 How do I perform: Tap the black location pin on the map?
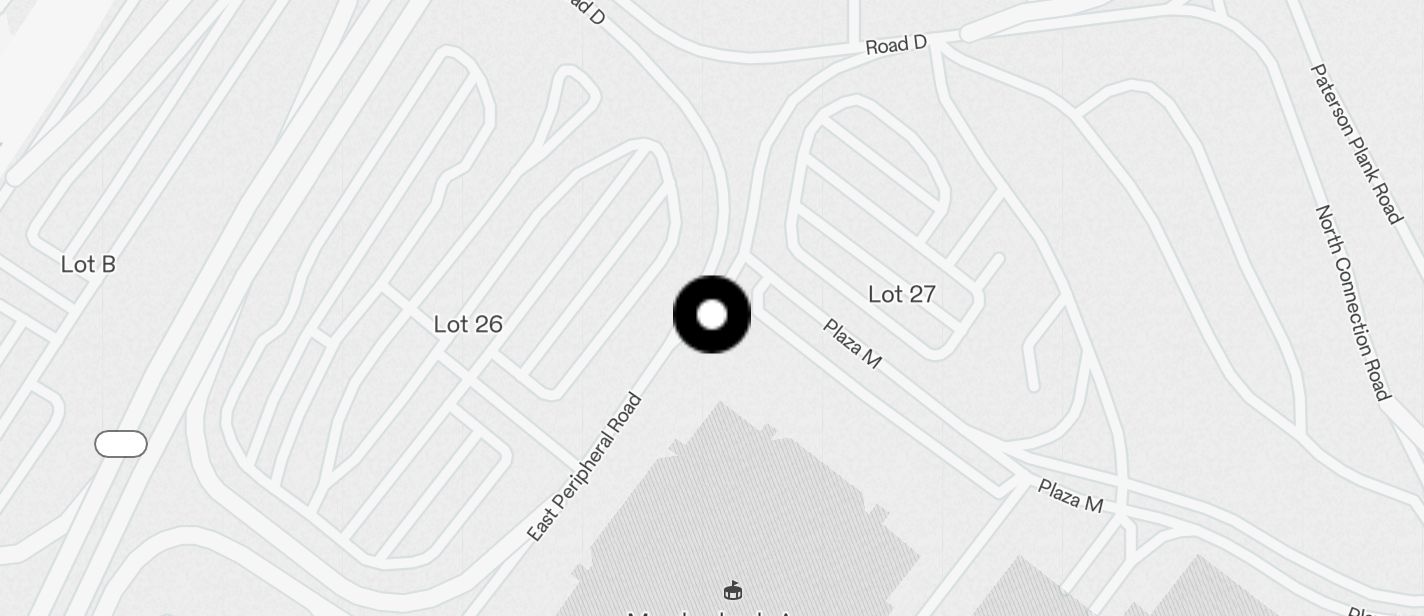[712, 315]
